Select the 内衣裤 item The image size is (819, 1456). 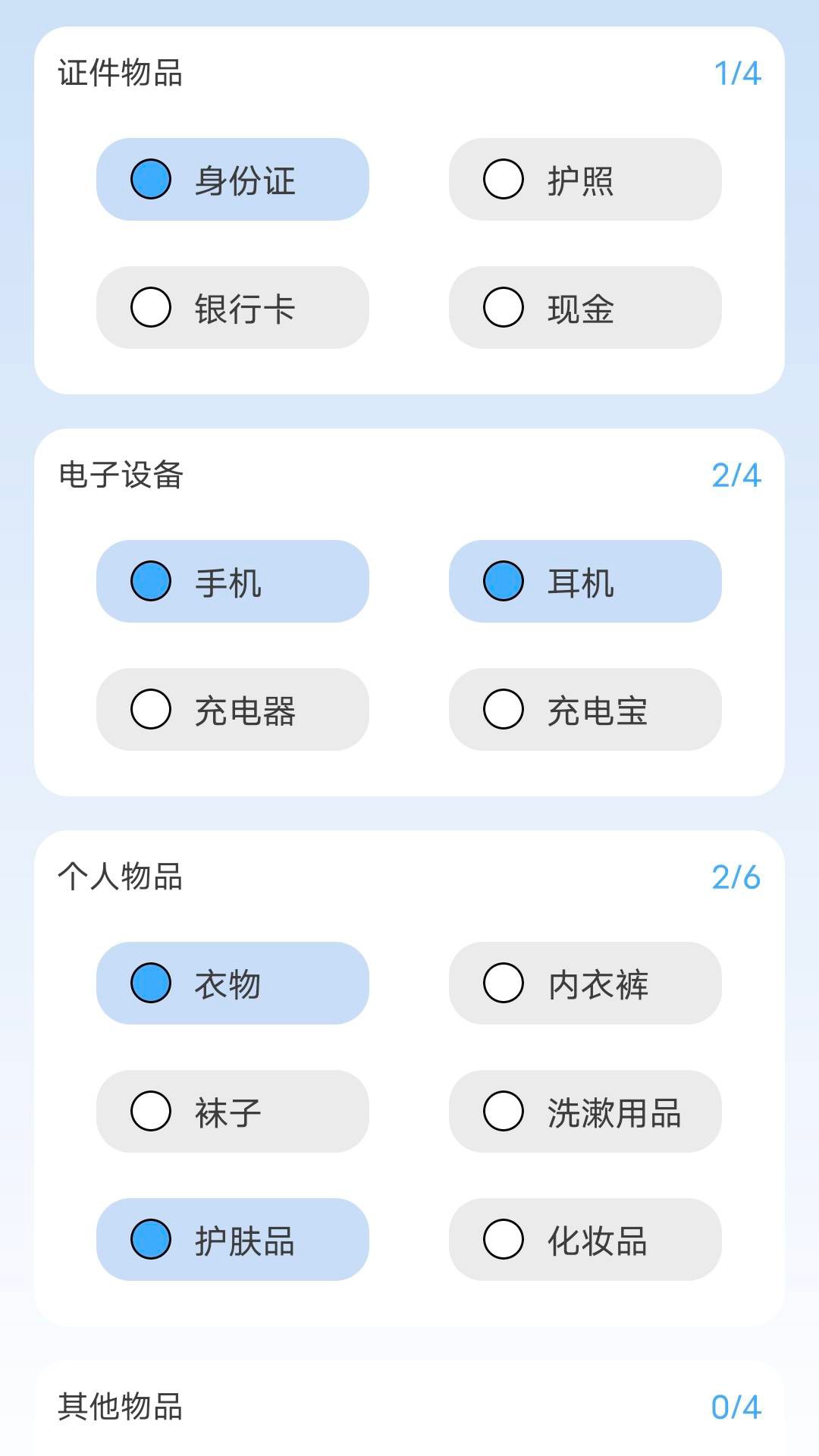tap(585, 984)
